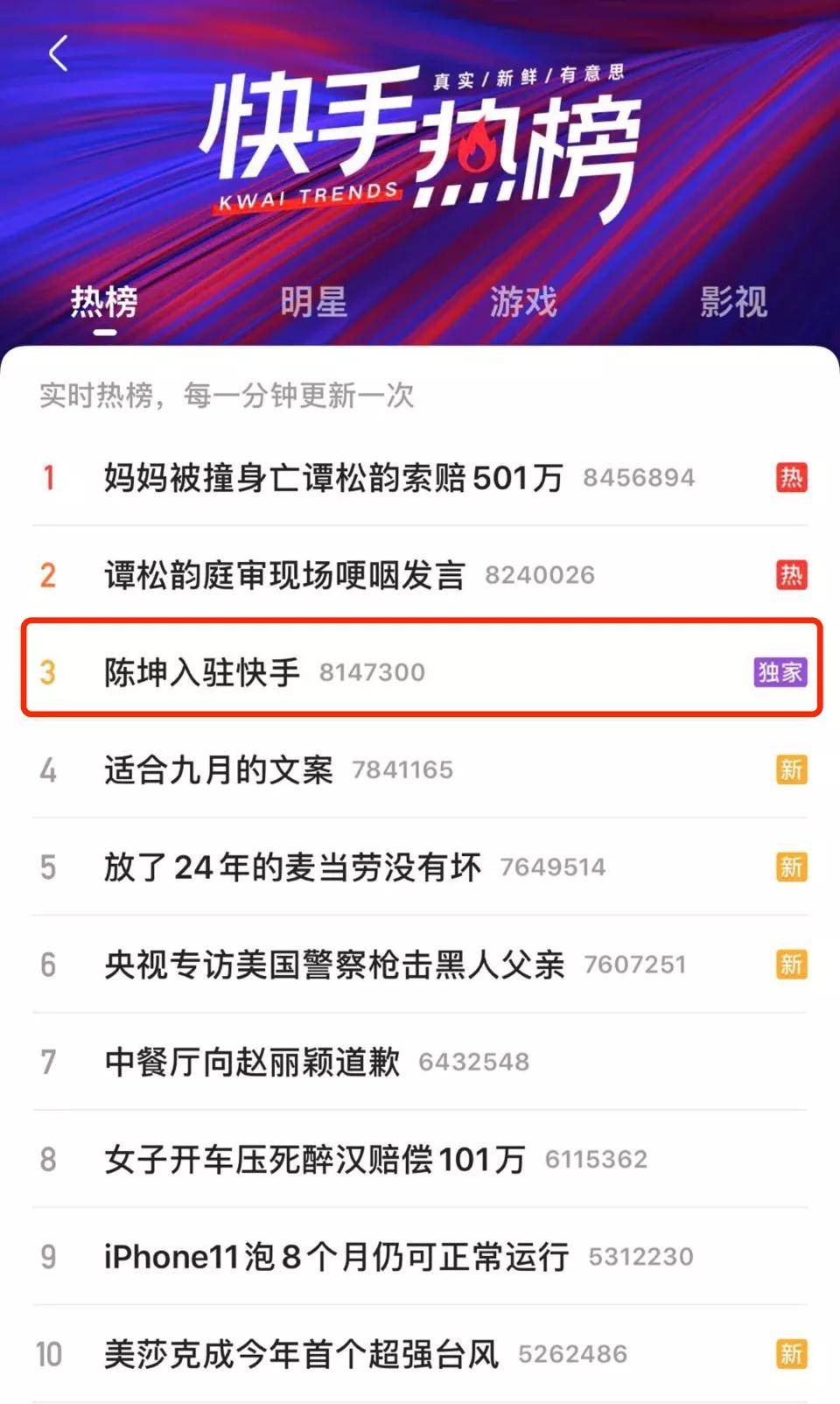Go back using the top-left arrow
840x1404 pixels.
pos(59,54)
